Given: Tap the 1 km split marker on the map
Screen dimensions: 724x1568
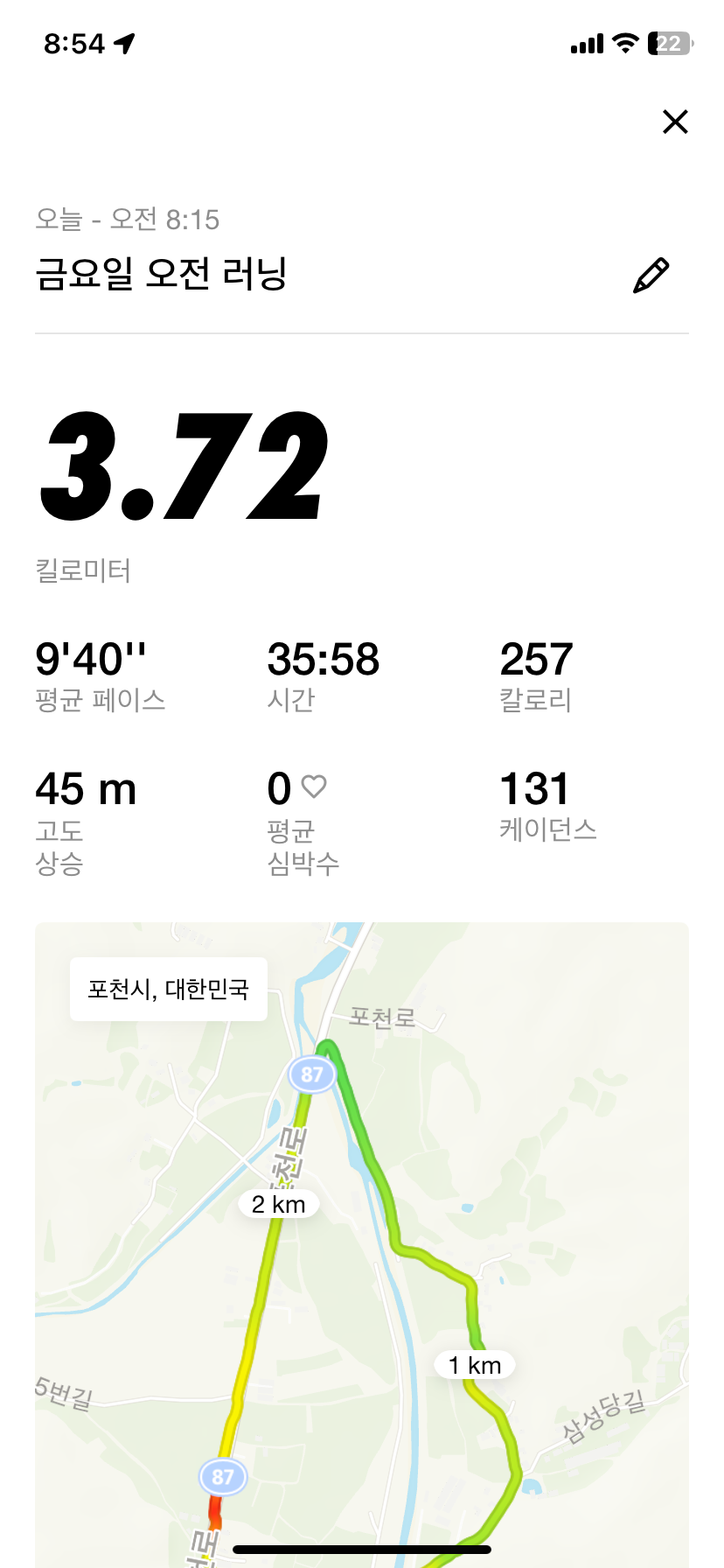Looking at the screenshot, I should click(x=473, y=1364).
